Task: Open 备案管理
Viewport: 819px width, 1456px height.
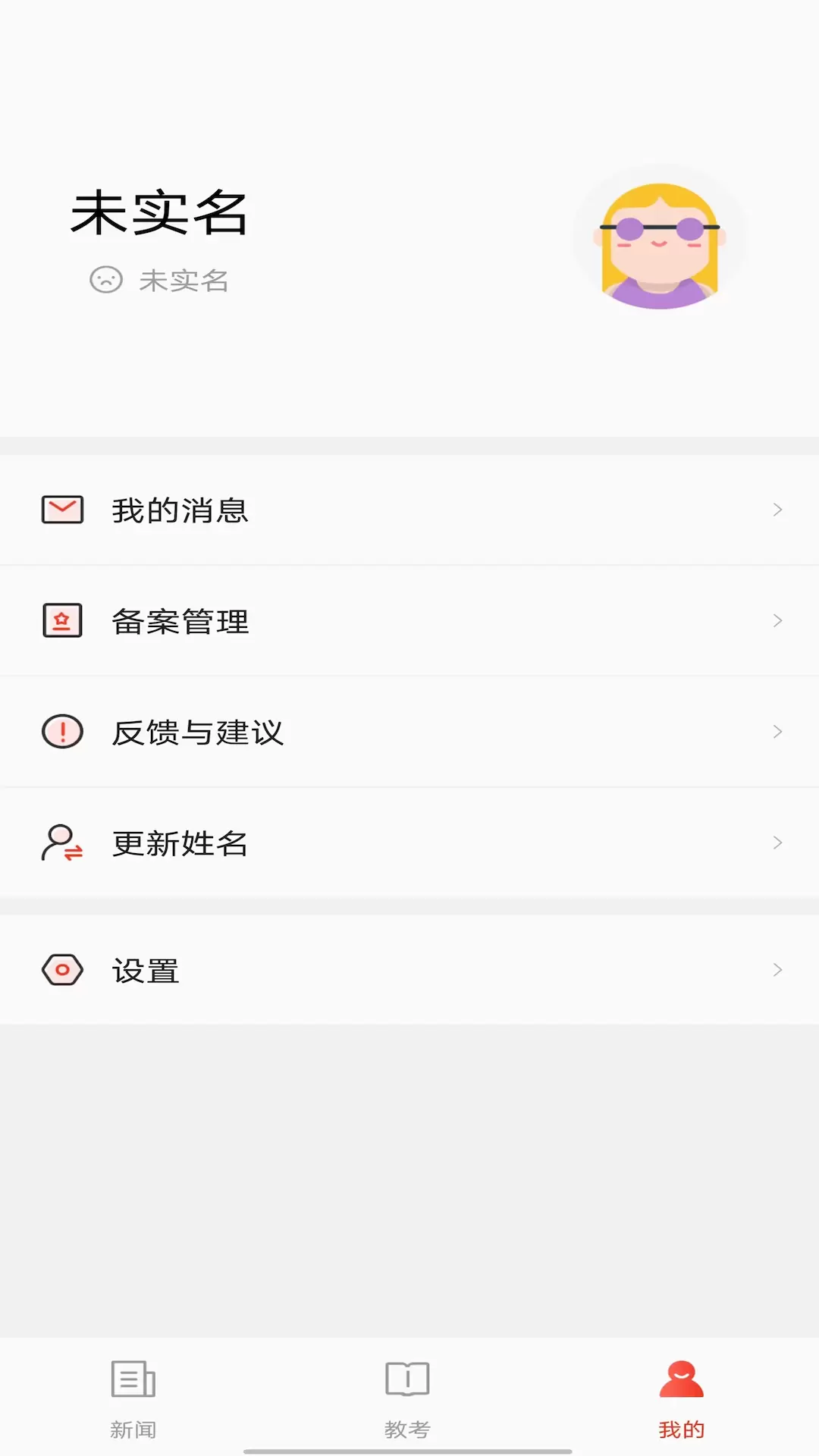Action: [409, 621]
